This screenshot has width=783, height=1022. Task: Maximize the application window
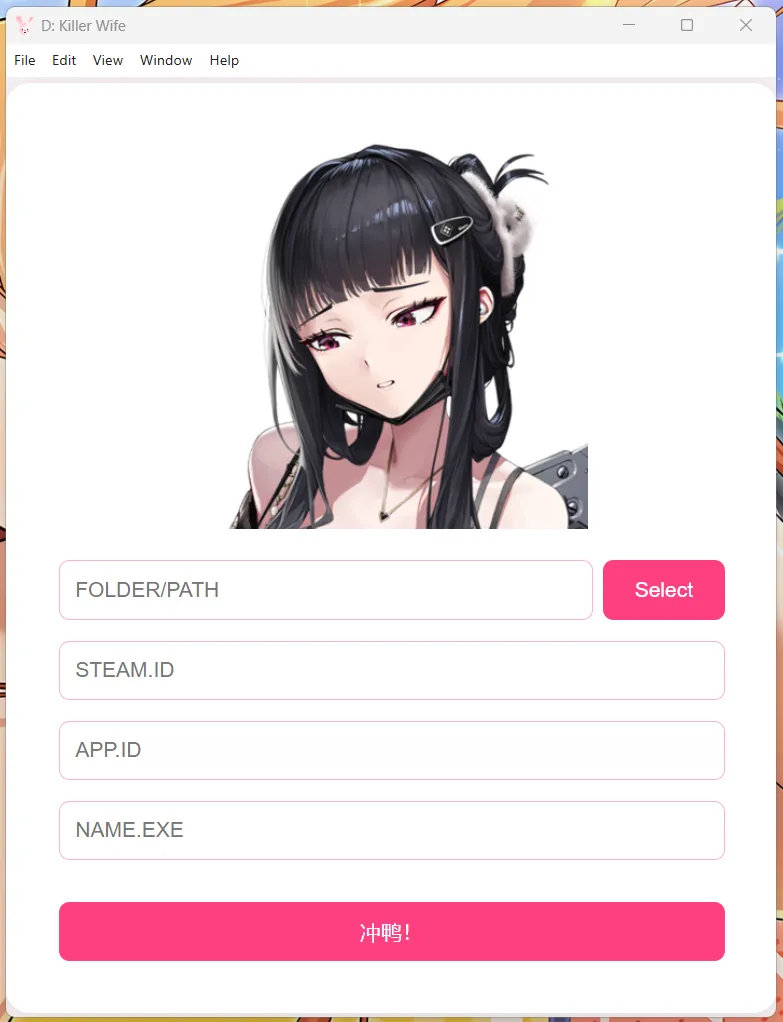coord(687,25)
